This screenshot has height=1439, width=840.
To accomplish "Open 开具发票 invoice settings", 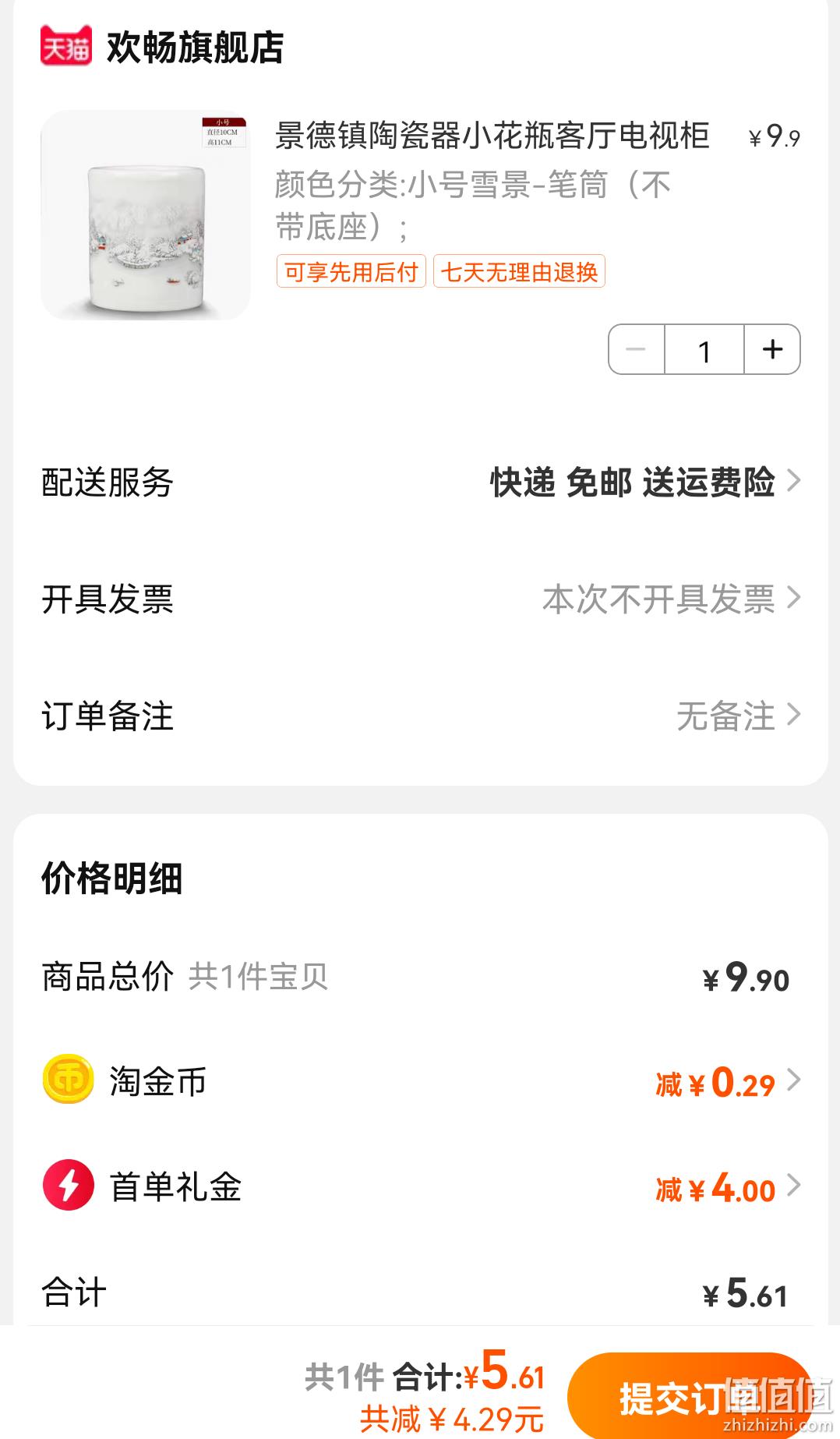I will pyautogui.click(x=421, y=599).
